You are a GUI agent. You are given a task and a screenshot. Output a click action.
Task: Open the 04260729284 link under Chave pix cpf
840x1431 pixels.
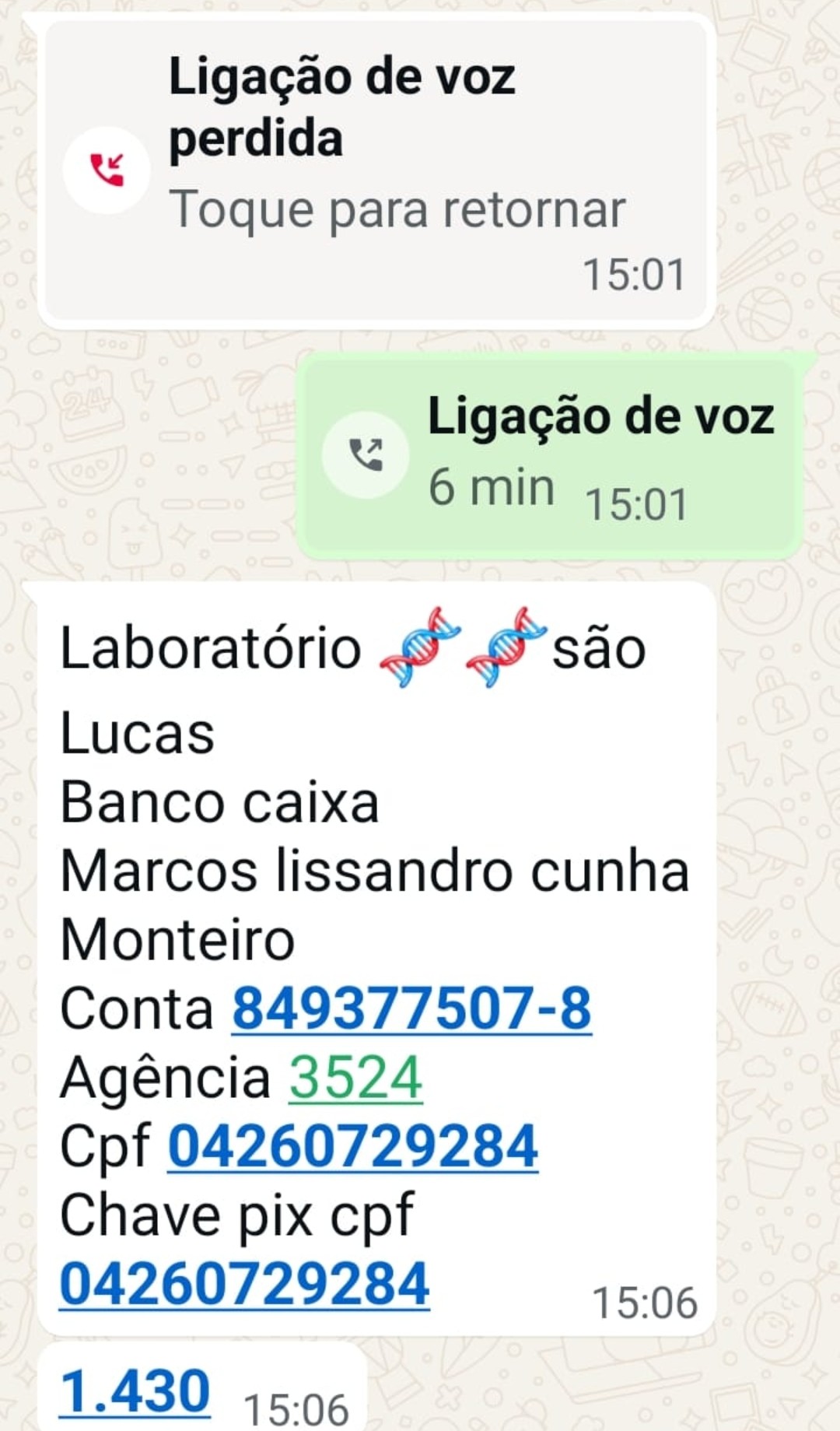point(244,1284)
